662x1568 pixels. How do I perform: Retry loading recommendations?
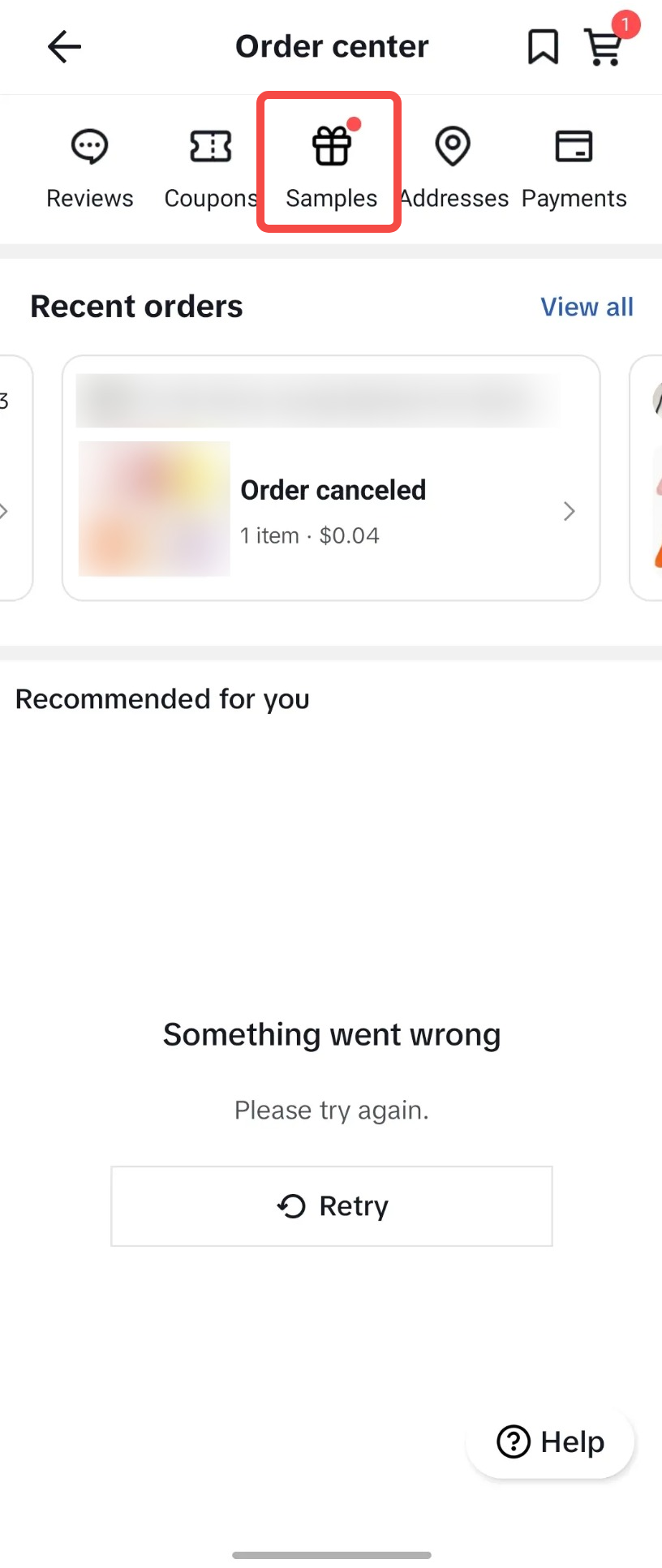(331, 1205)
